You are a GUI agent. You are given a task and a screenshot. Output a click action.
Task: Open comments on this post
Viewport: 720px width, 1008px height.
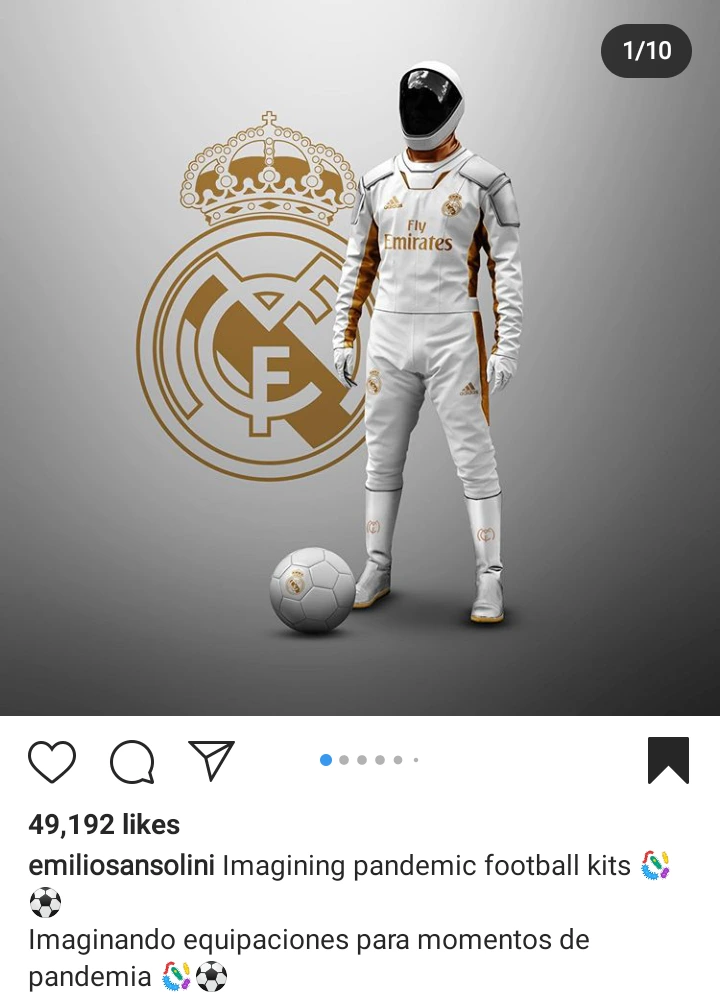(132, 762)
